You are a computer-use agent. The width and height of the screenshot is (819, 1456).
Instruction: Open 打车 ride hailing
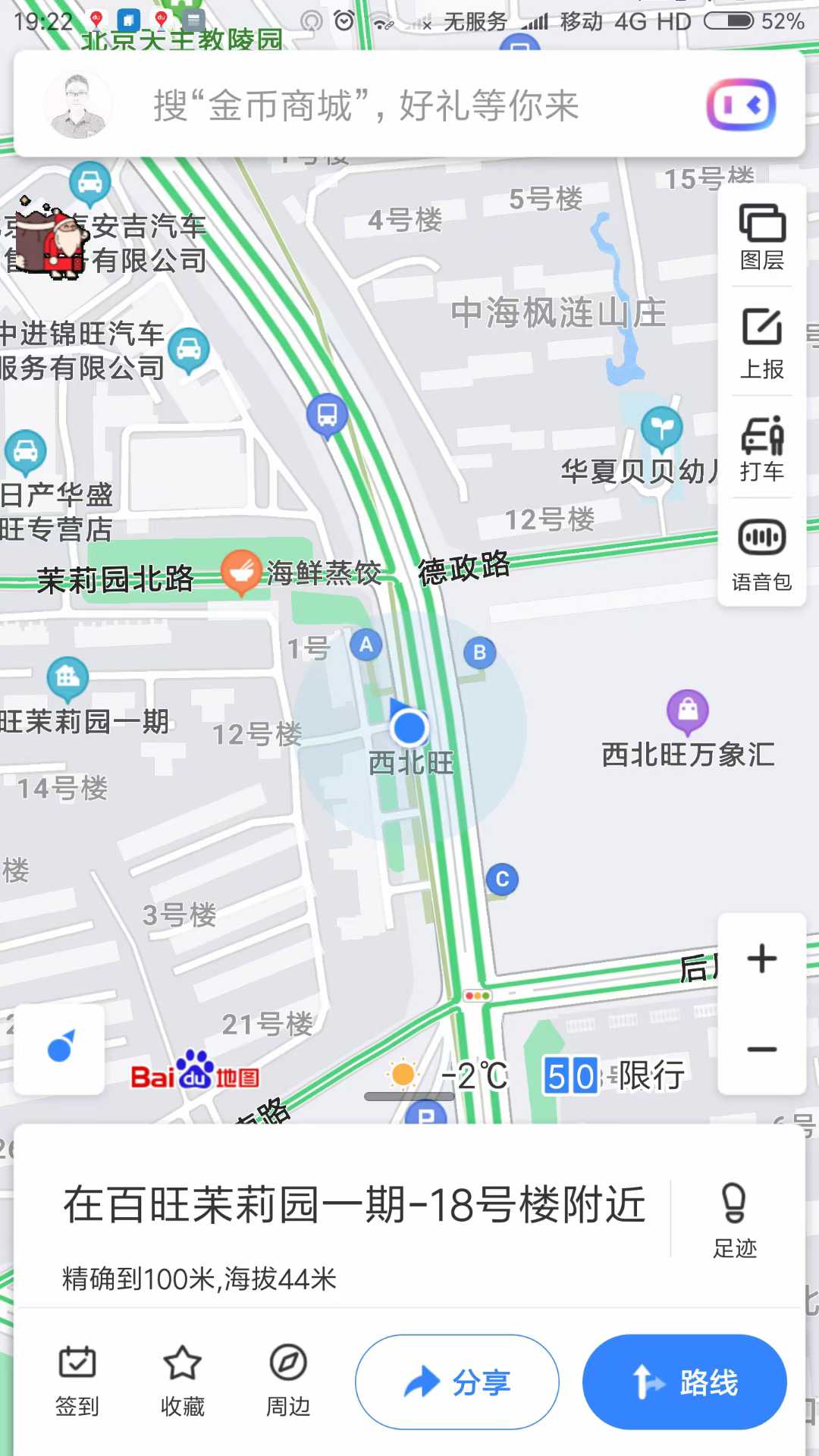(762, 449)
